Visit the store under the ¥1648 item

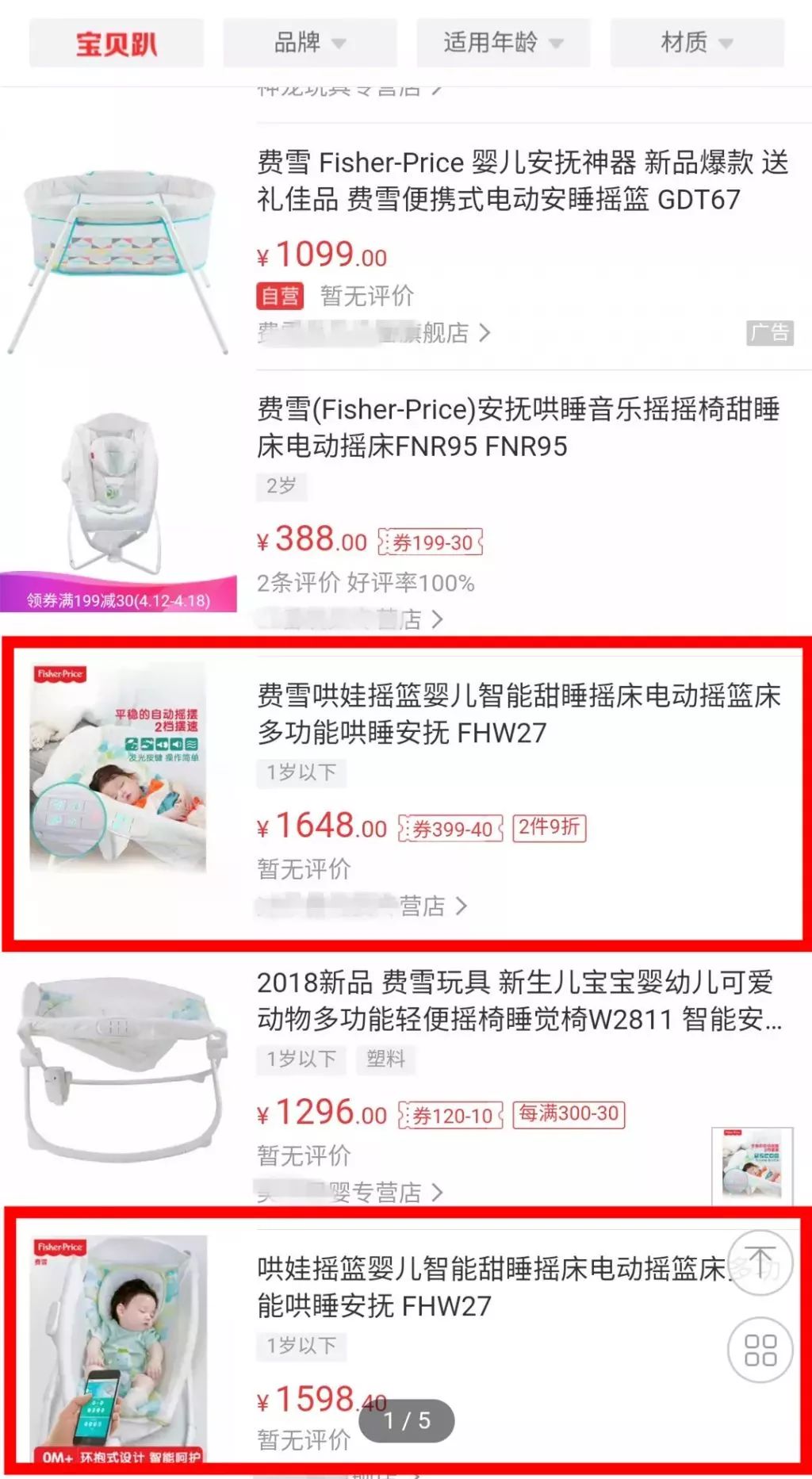[x=362, y=906]
